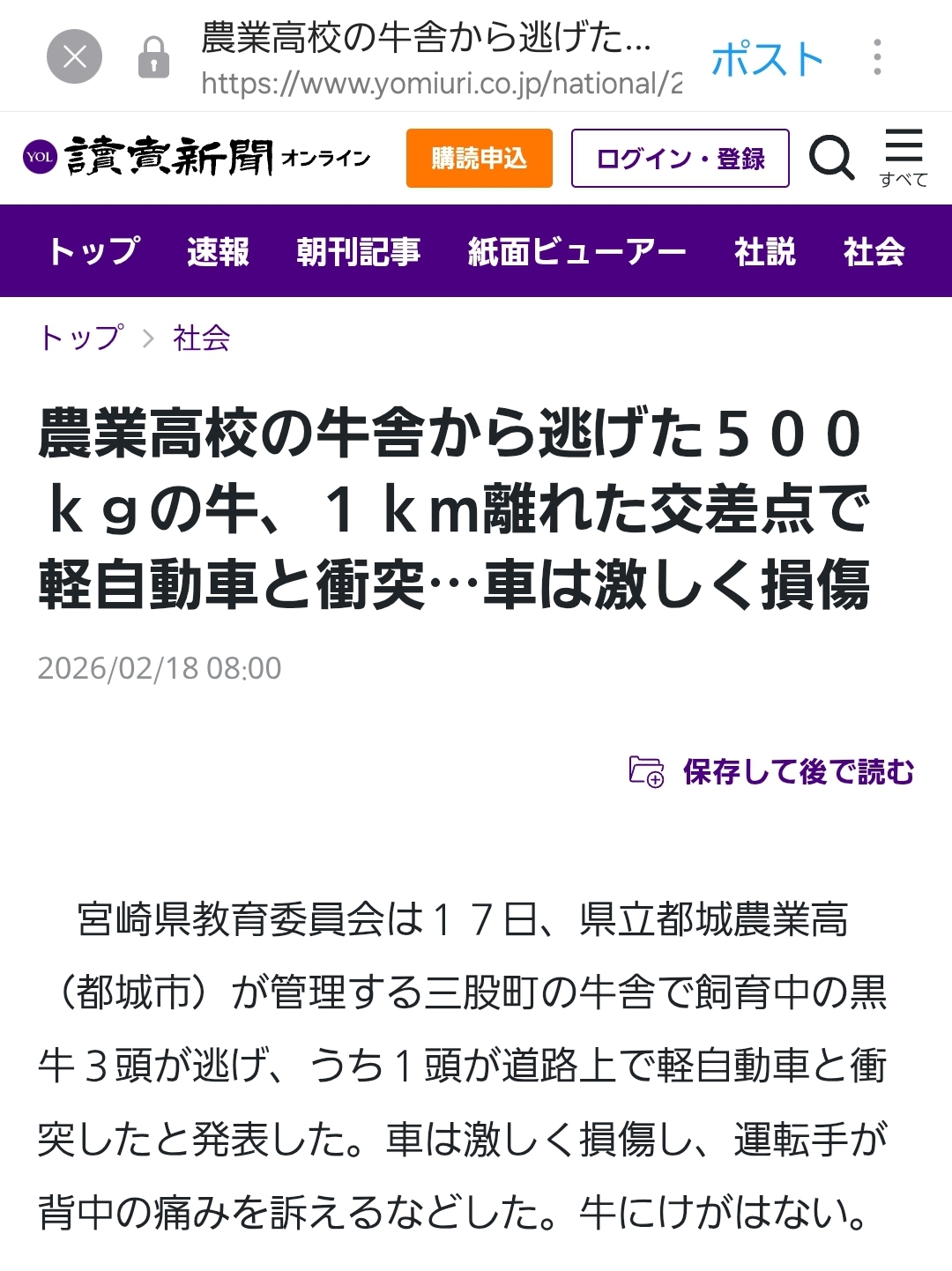This screenshot has height=1271, width=952.
Task: Save article with 保存して後で読む
Action: (771, 771)
